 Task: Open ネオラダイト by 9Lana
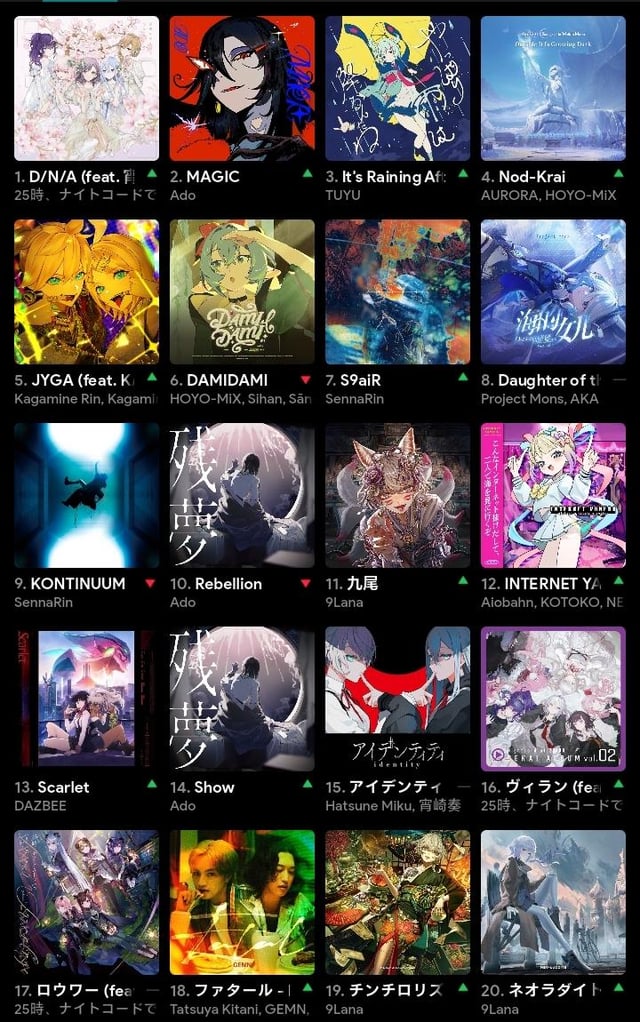pyautogui.click(x=553, y=902)
